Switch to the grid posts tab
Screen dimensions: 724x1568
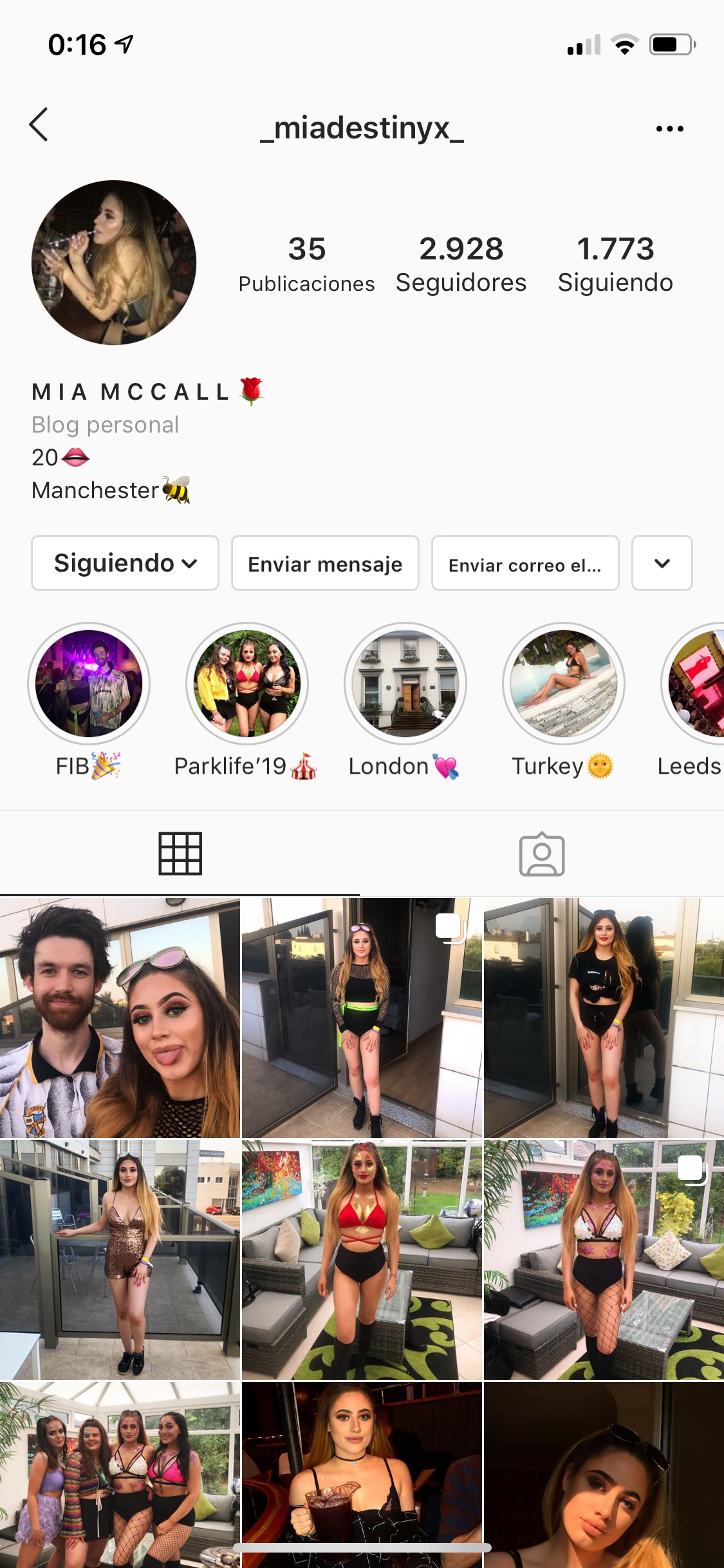point(180,854)
